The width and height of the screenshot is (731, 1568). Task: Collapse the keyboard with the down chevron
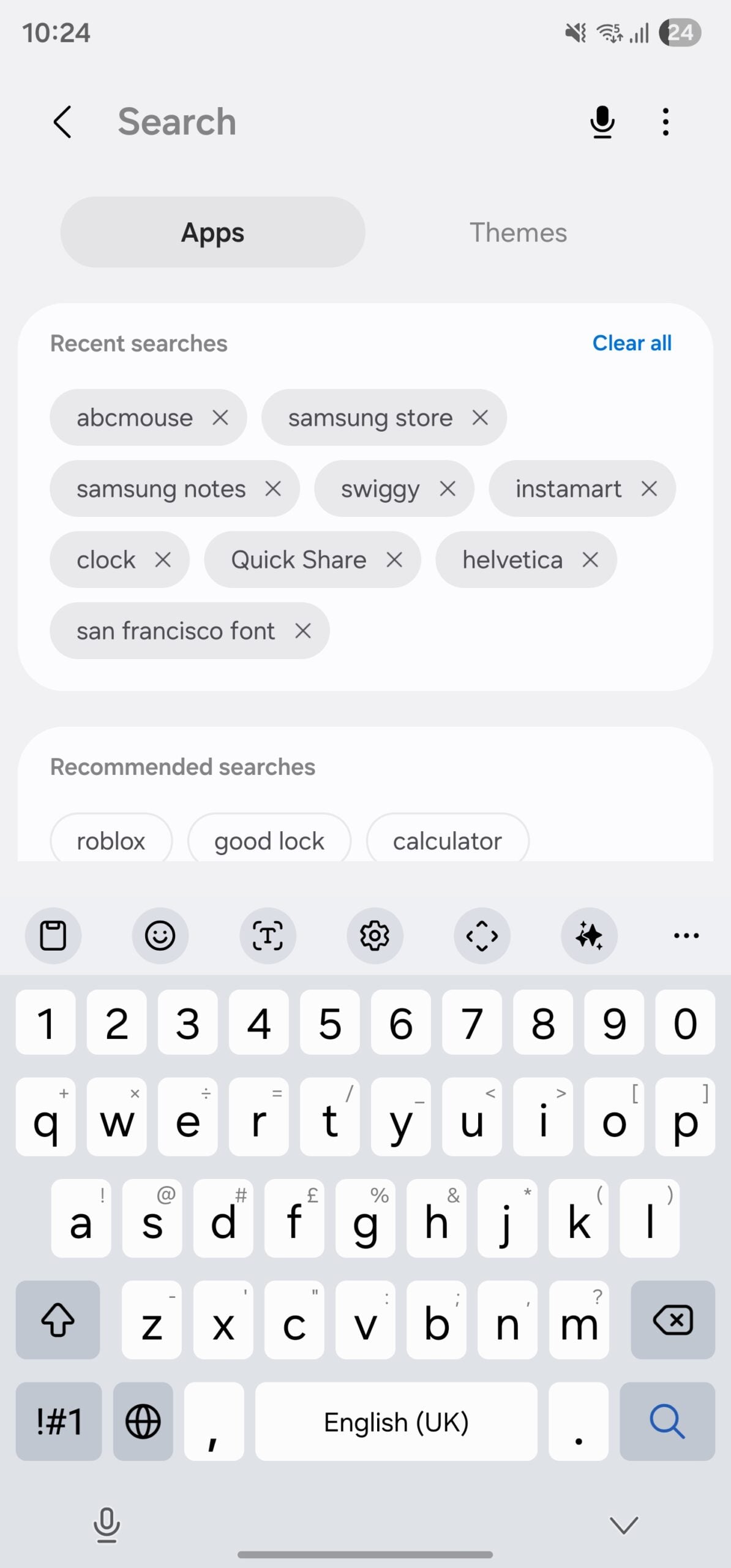click(623, 1525)
